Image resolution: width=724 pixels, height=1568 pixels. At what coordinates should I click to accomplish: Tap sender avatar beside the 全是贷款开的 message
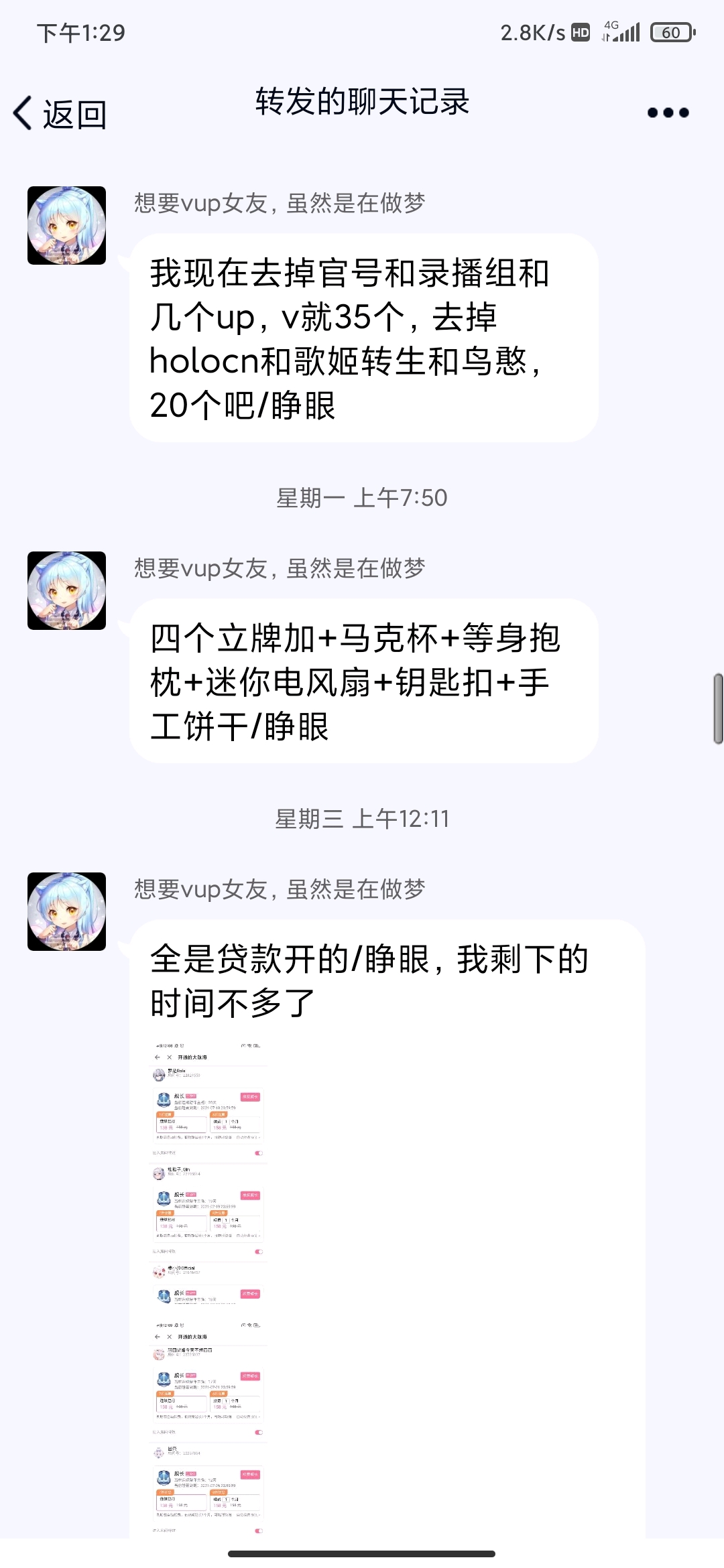66,911
